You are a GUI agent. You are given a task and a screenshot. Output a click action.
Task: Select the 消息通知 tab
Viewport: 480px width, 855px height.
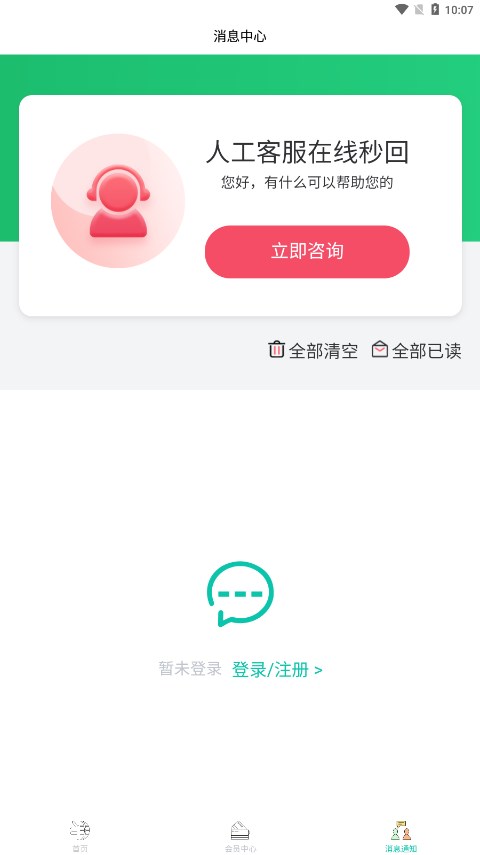(401, 836)
